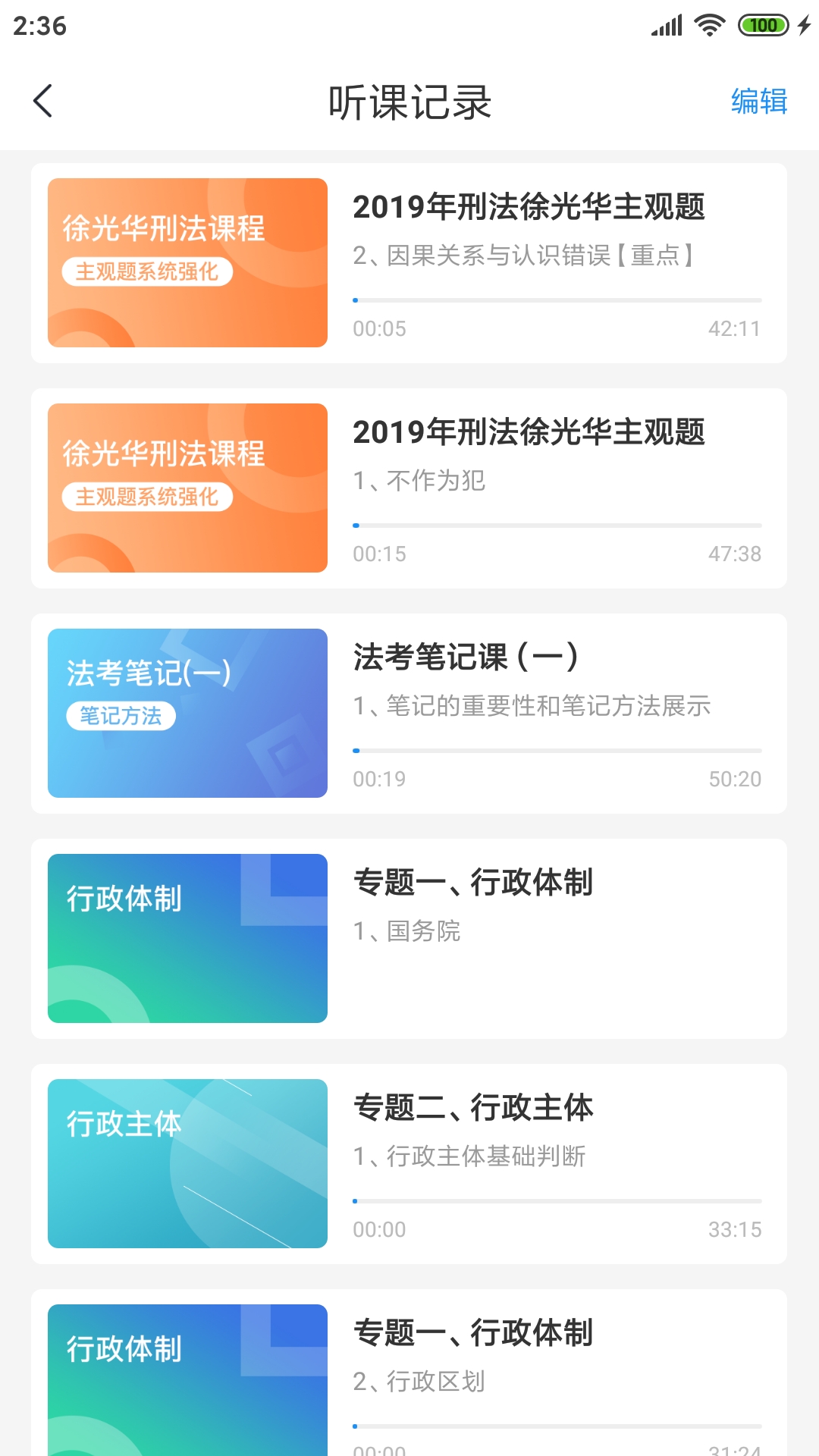
Task: Open 专题二、行政主体 course record
Action: point(475,1107)
